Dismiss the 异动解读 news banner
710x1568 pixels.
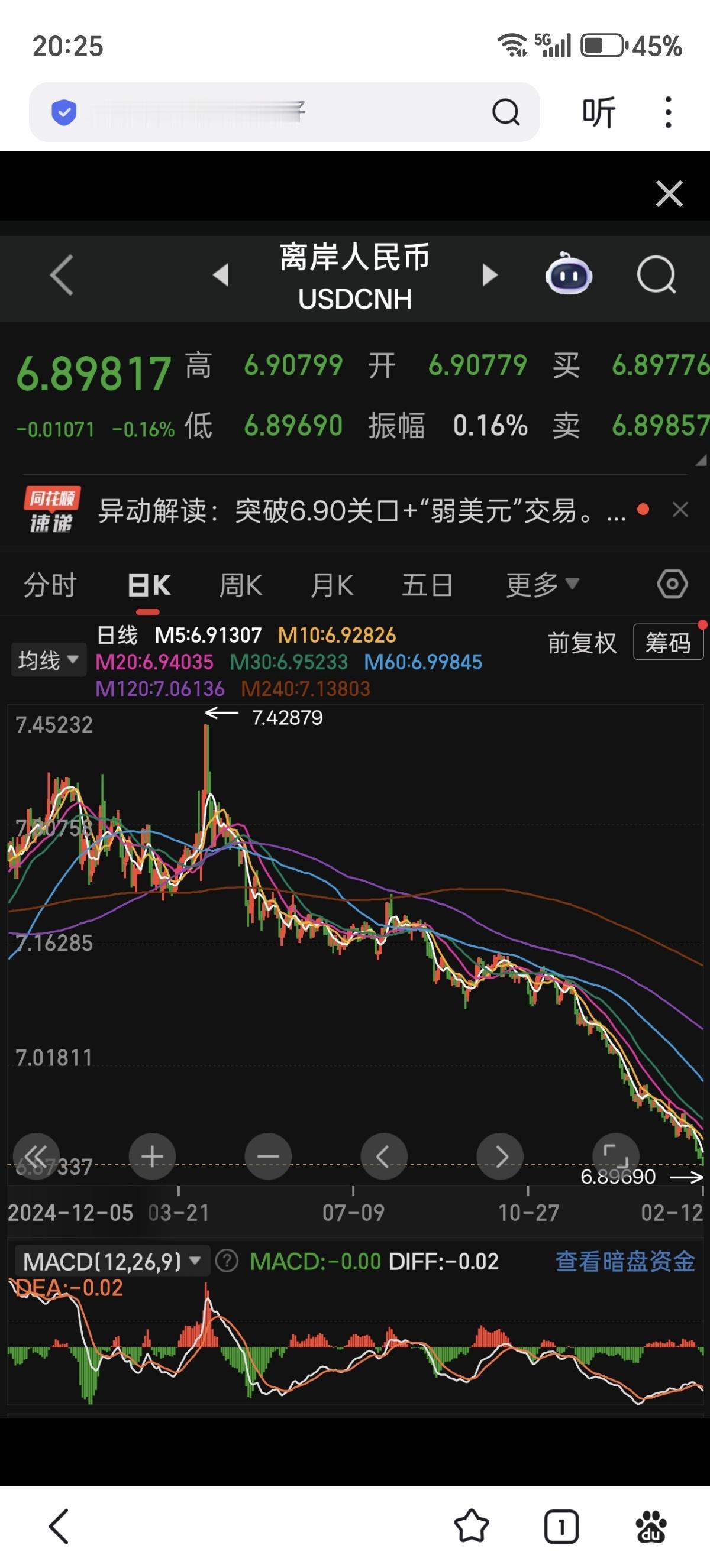(680, 509)
